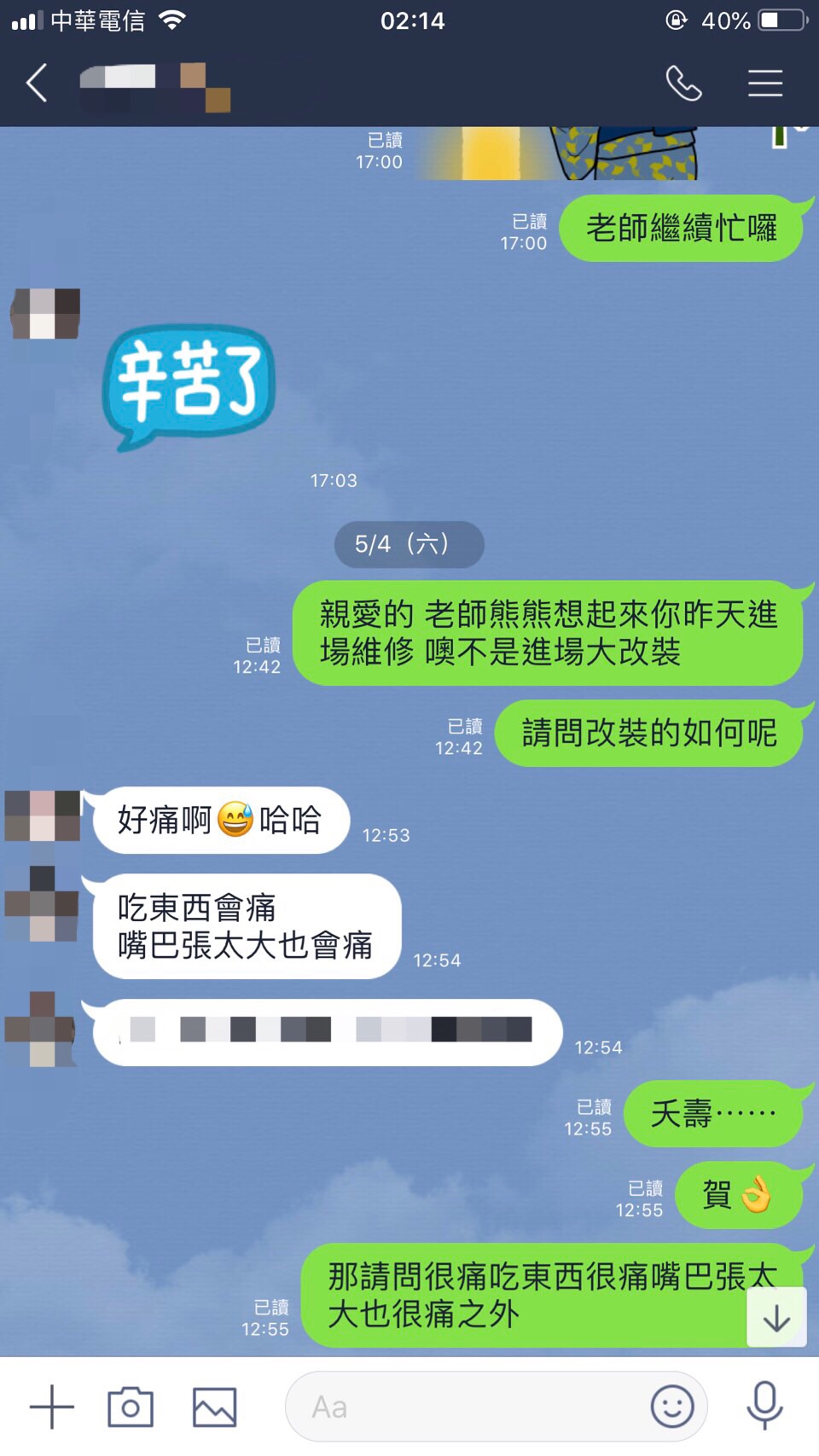The image size is (819, 1456).
Task: Open the sender's avatar beside 好痛啊 message
Action: (x=43, y=816)
